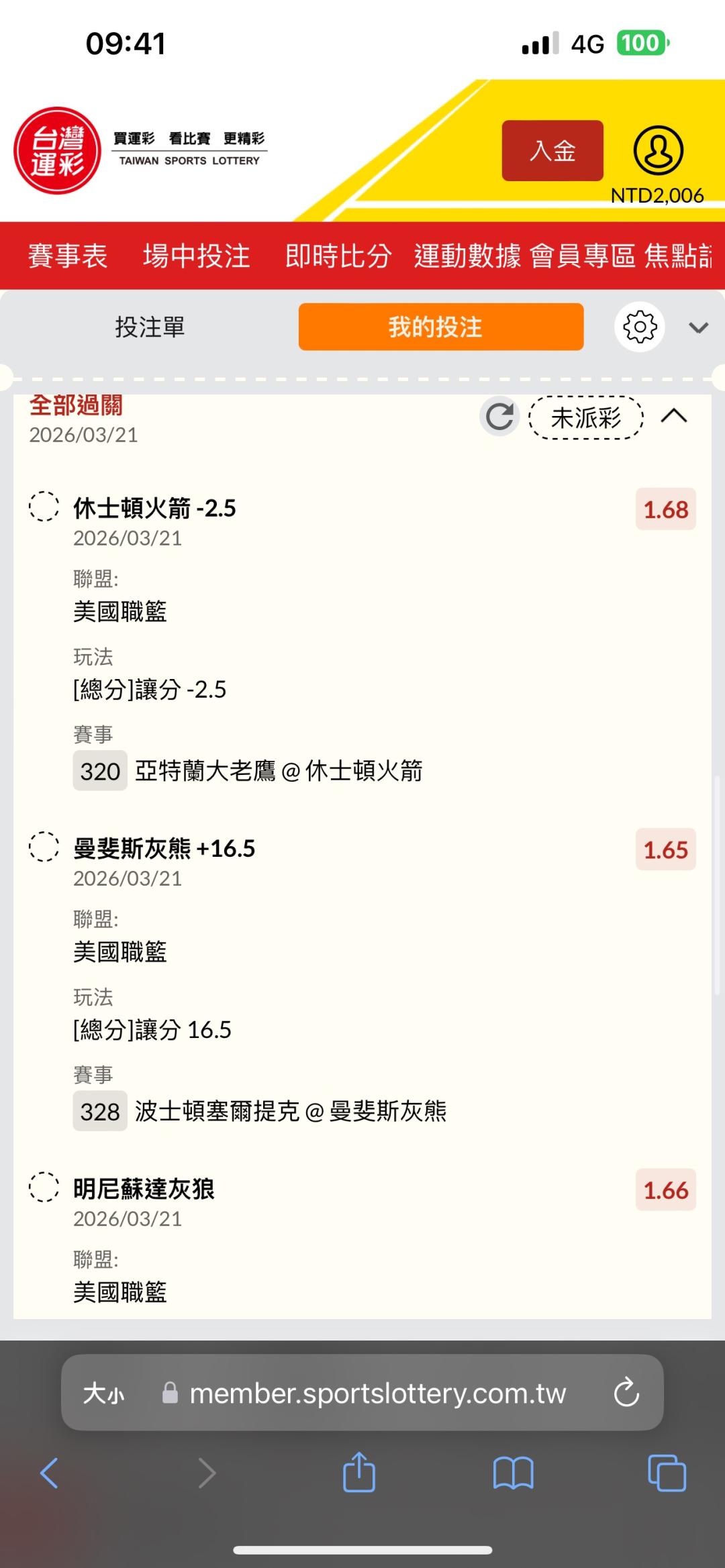Open the member account profile icon
The width and height of the screenshot is (725, 1568).
(658, 150)
